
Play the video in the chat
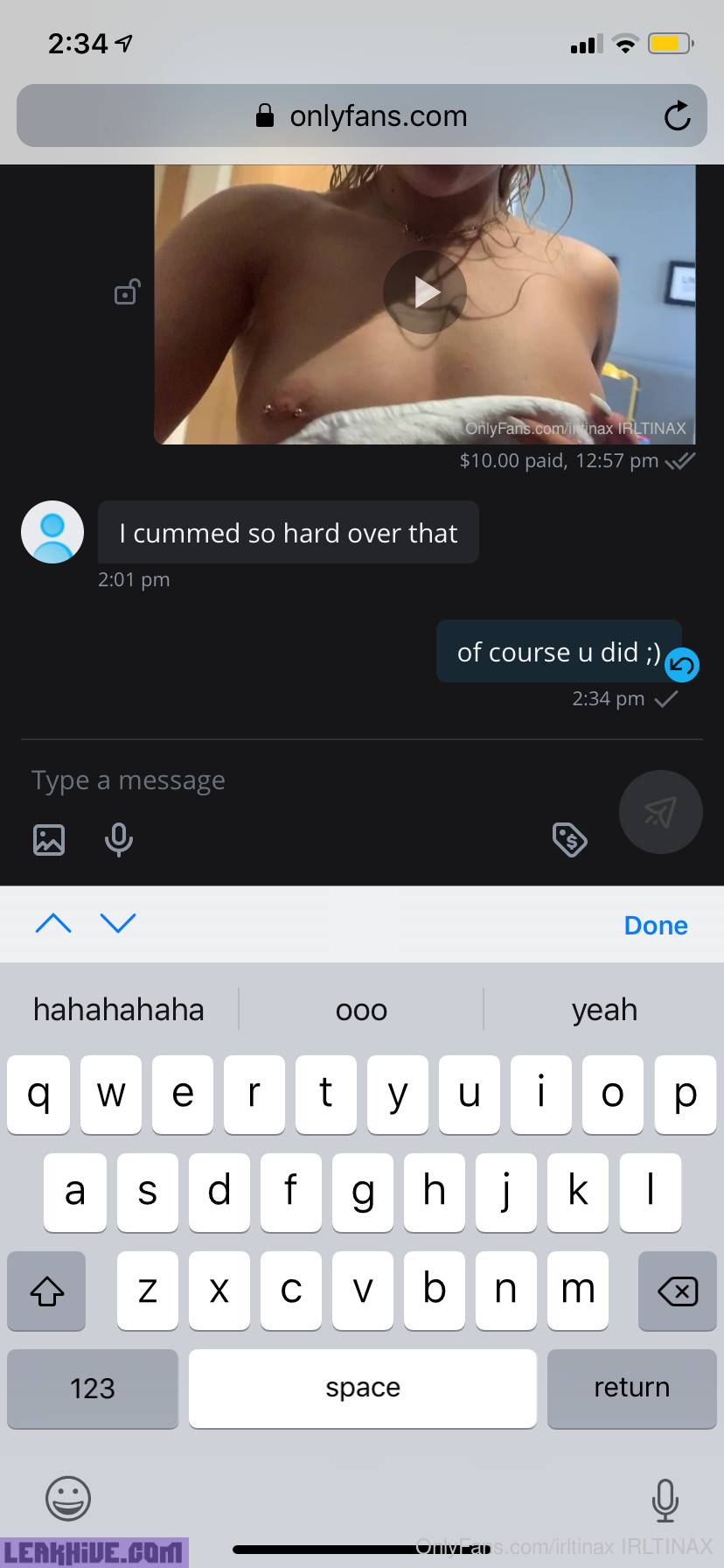tap(425, 292)
